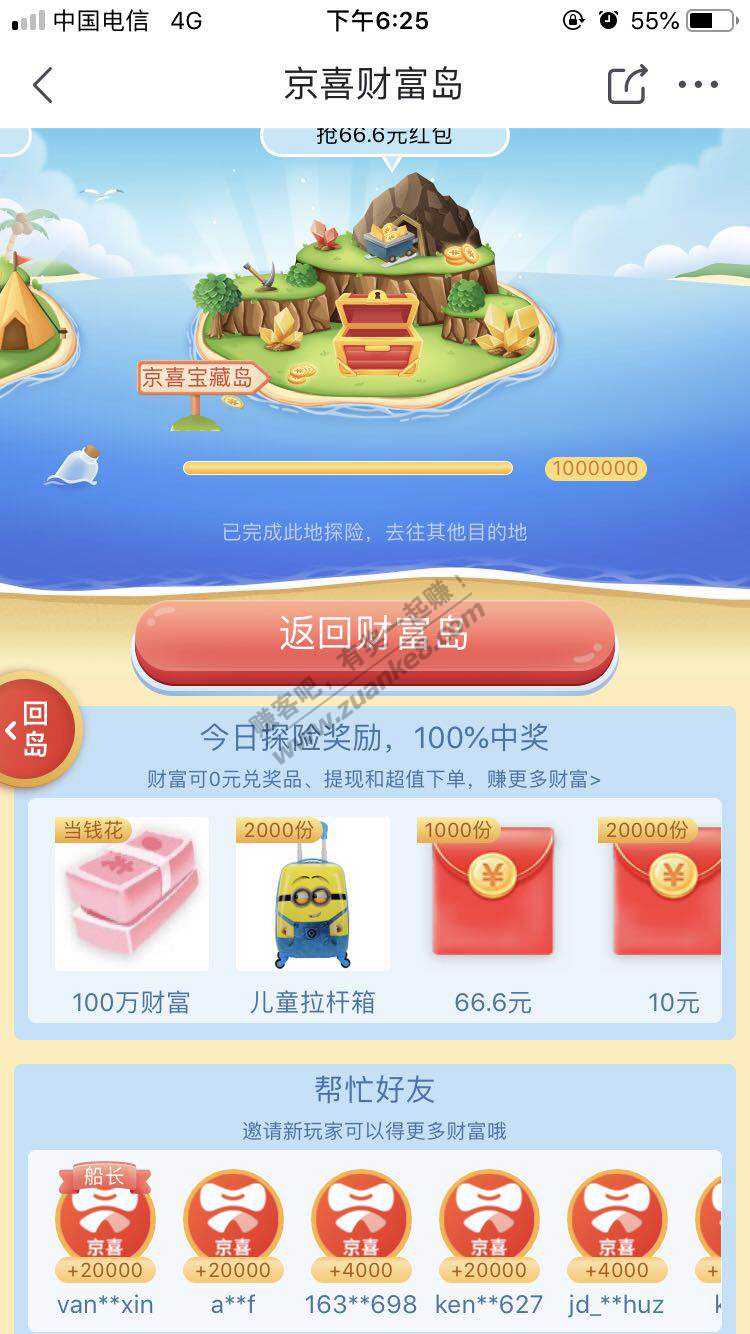Open friend jd_**huz's avatar
The image size is (750, 1334).
click(x=617, y=1220)
